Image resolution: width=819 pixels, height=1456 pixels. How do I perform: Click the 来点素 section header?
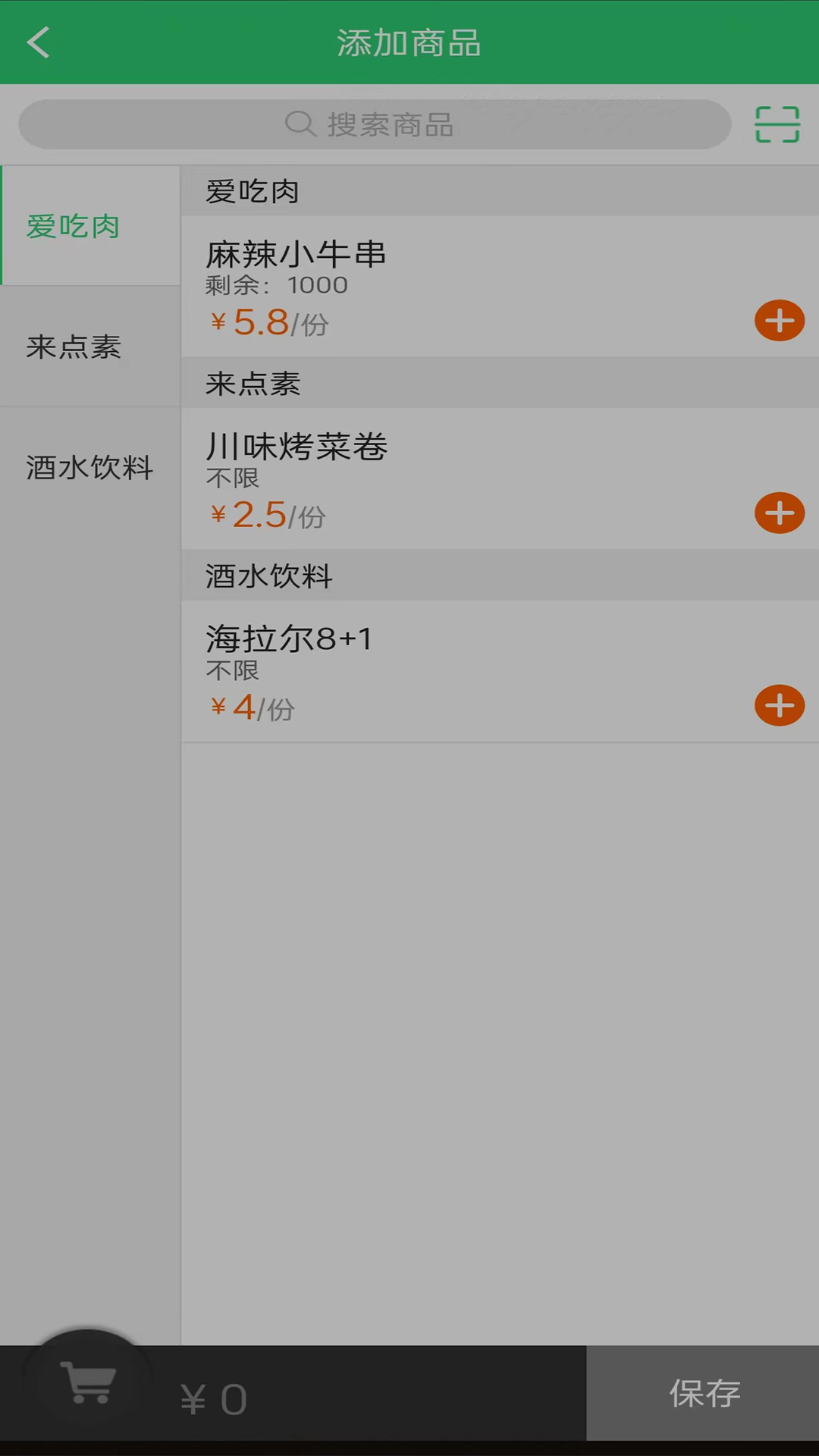(252, 384)
